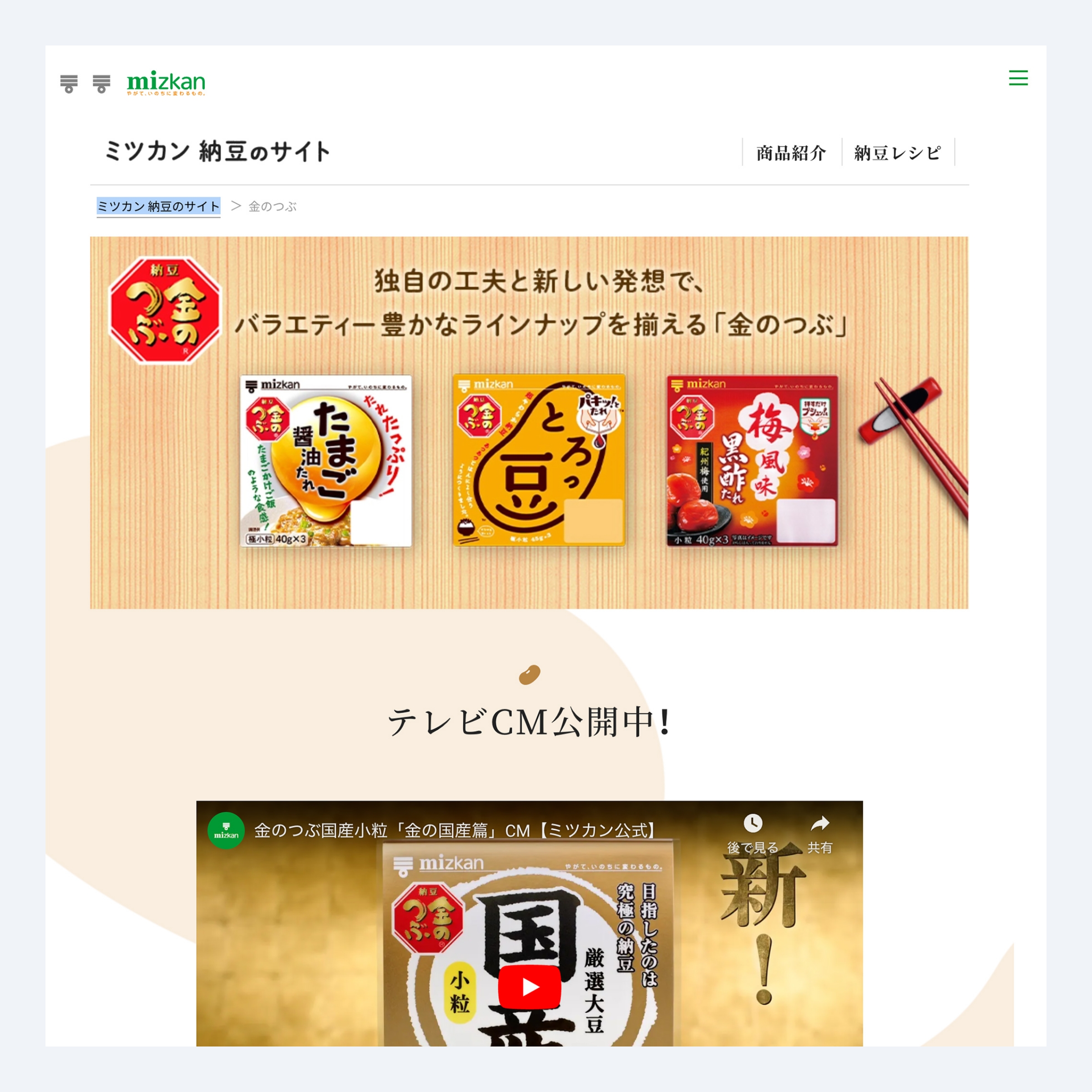Image resolution: width=1092 pixels, height=1092 pixels.
Task: Save the video with 後で見る
Action: pyautogui.click(x=752, y=832)
